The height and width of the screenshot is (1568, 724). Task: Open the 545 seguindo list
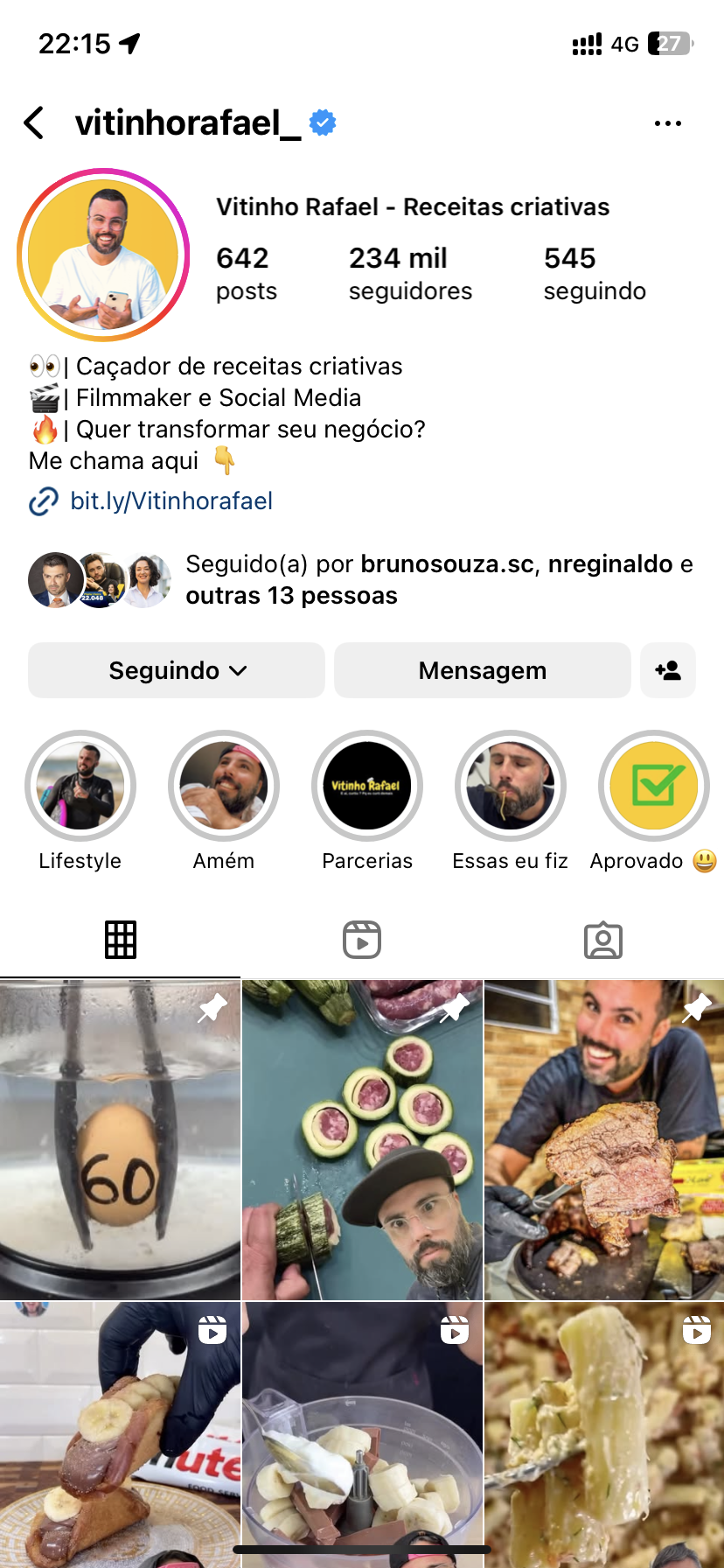tap(594, 273)
